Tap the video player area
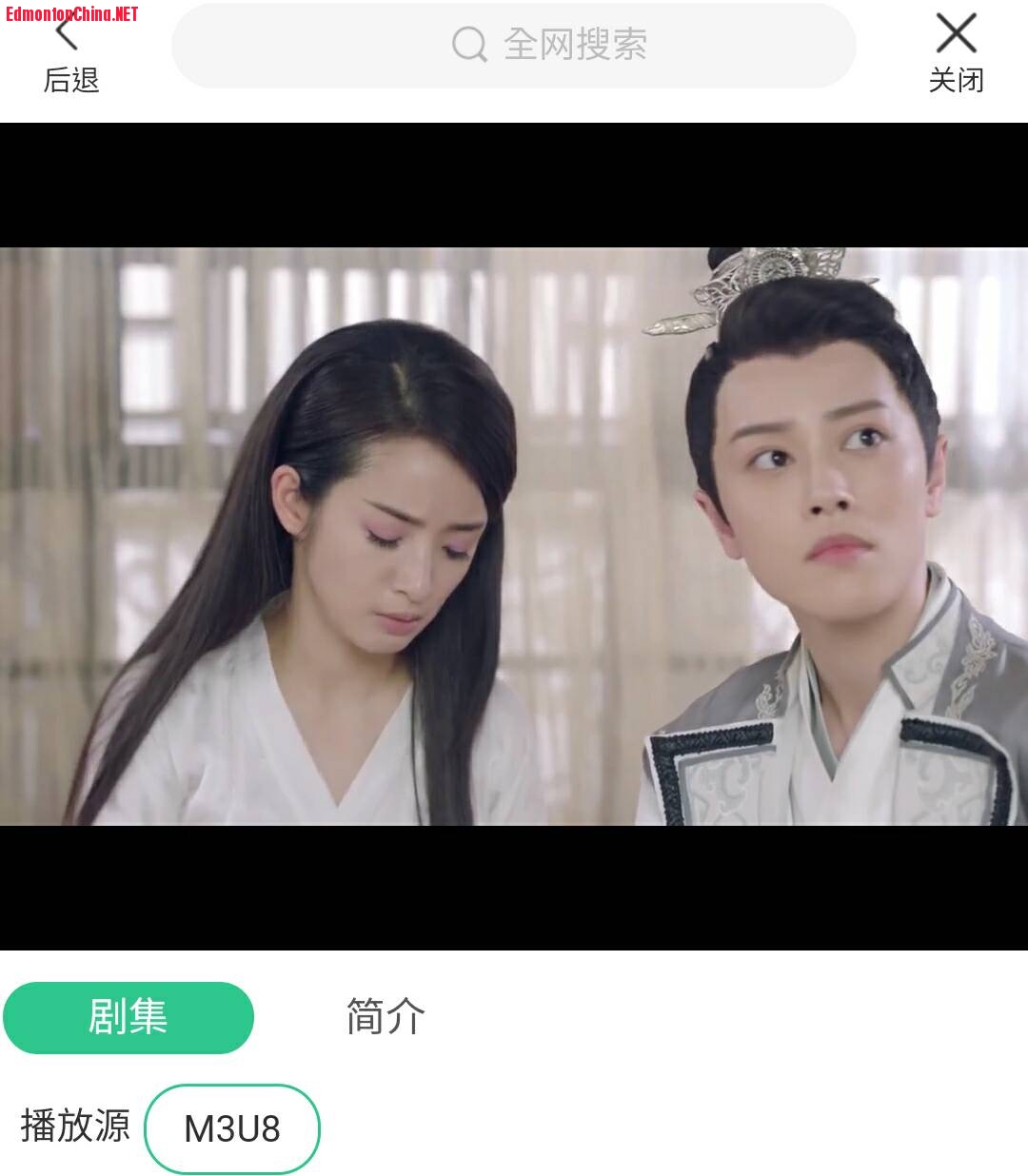 (x=514, y=536)
